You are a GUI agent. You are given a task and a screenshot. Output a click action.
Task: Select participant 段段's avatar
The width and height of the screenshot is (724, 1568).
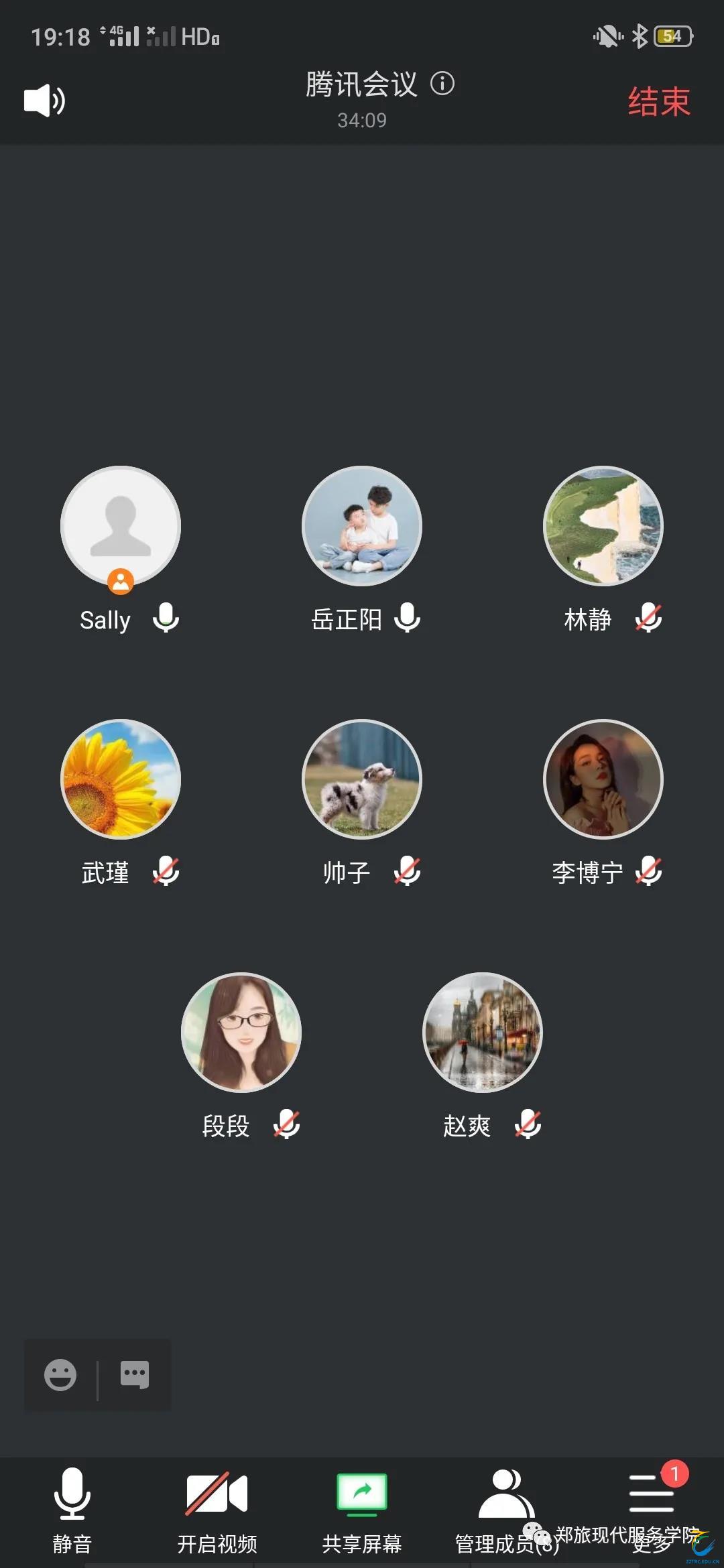(241, 1033)
